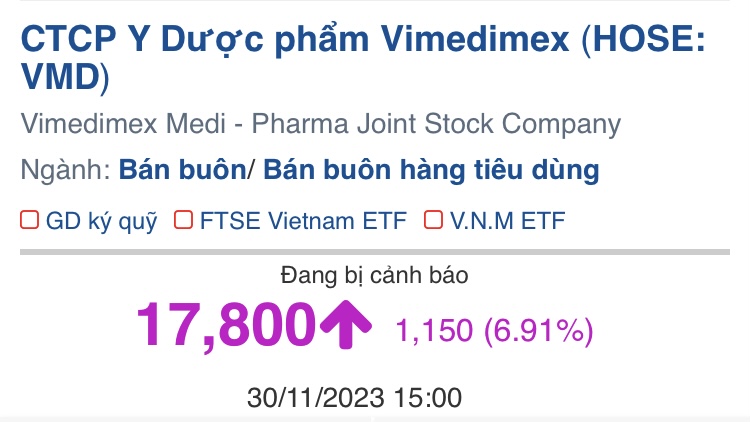Open Bán buôn hàng tiêu dùng link
This screenshot has height=422, width=750.
pos(431,170)
